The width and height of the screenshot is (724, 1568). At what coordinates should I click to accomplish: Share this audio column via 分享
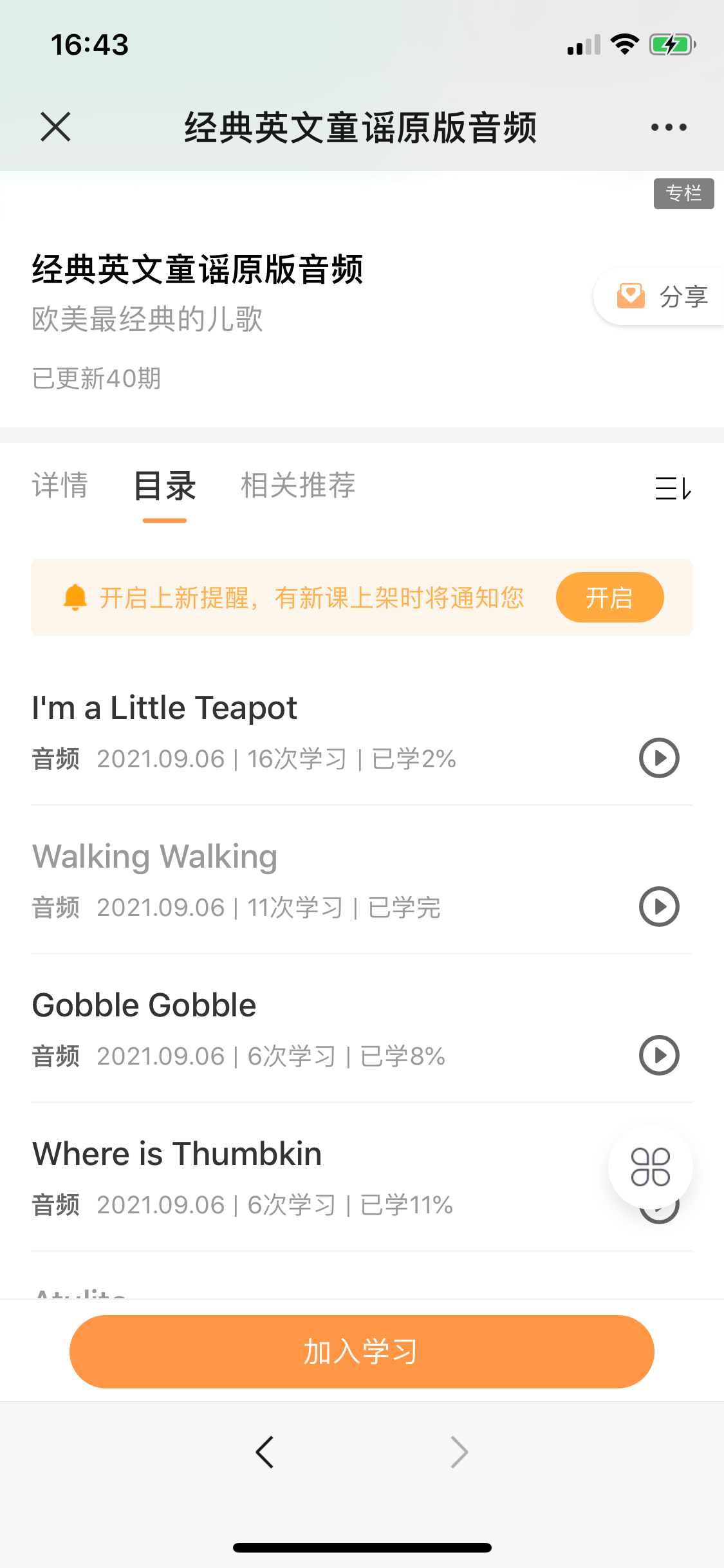[x=663, y=297]
